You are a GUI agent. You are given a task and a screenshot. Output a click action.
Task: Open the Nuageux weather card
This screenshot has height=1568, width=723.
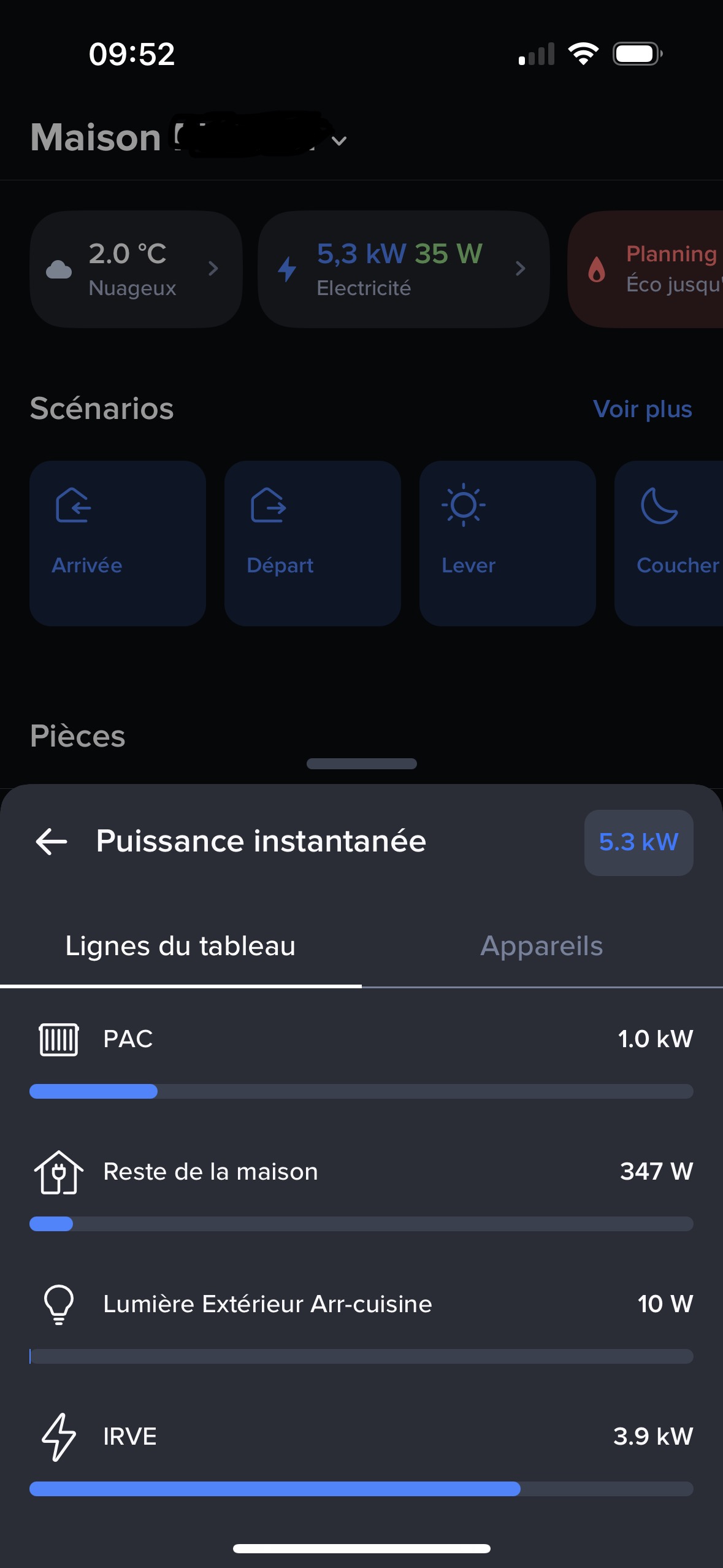[x=136, y=269]
